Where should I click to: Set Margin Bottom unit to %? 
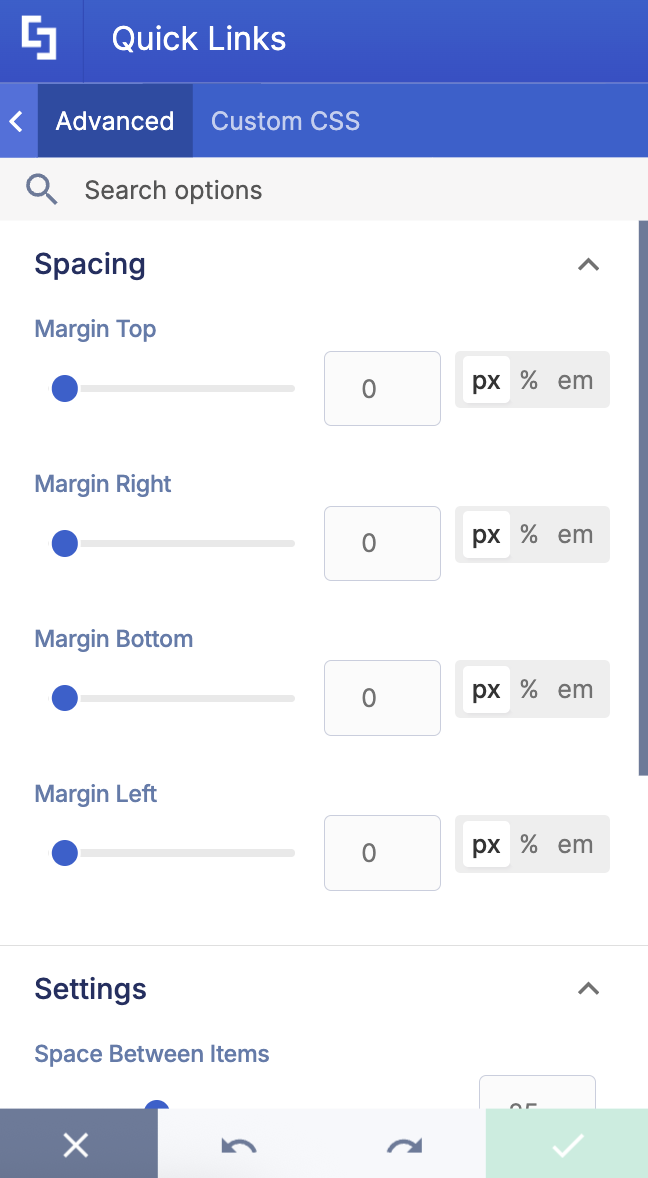(x=529, y=690)
